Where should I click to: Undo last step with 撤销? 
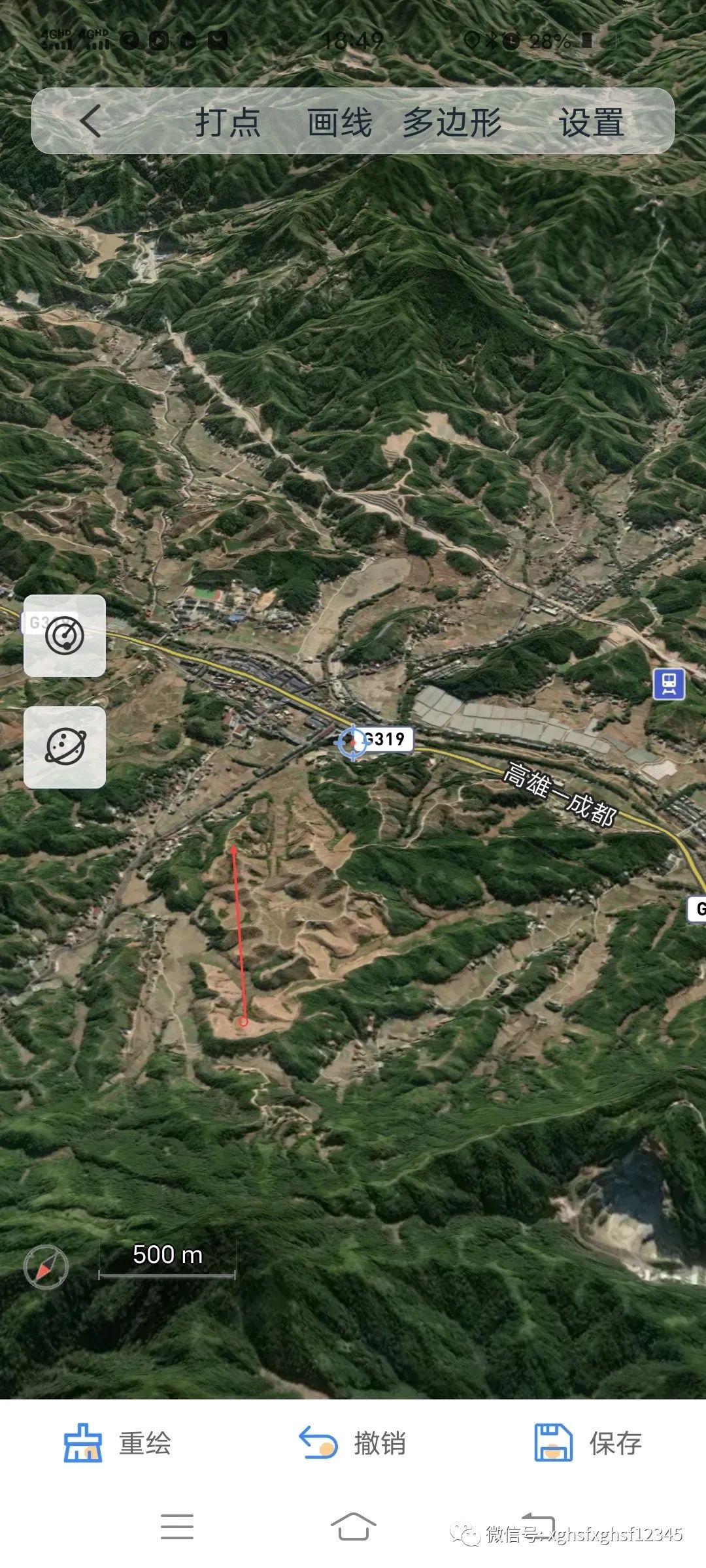tap(353, 1443)
